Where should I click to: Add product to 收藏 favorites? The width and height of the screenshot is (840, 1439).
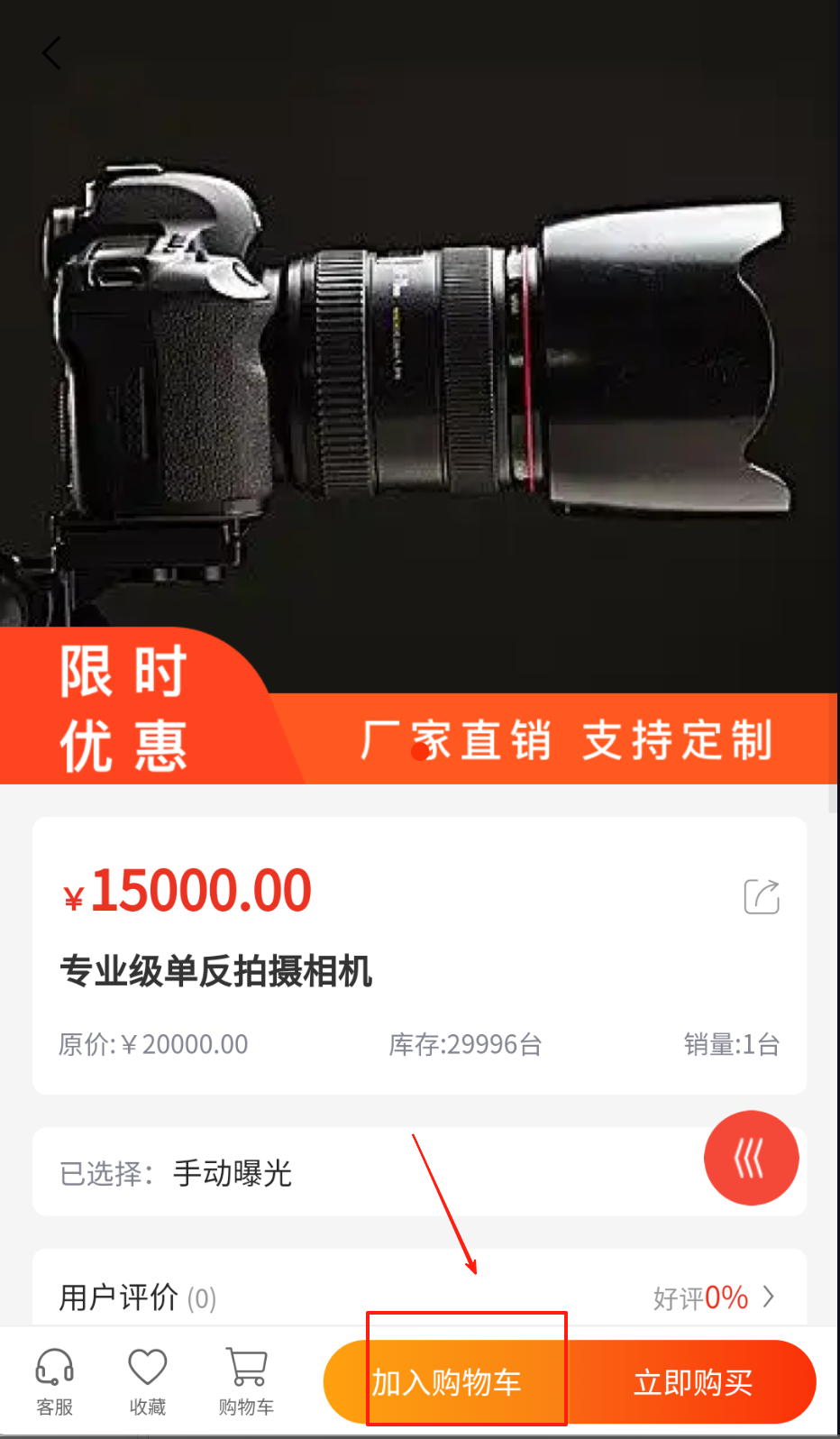click(148, 1380)
